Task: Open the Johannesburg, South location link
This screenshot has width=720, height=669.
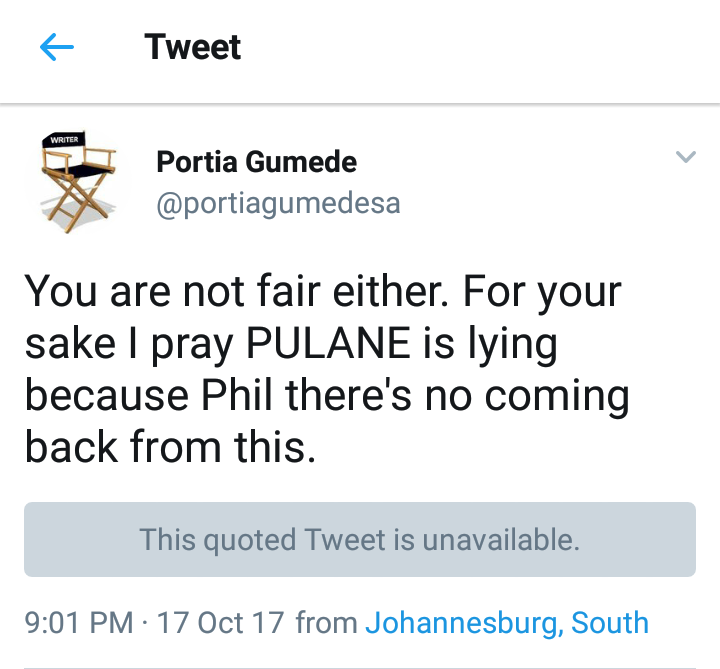Action: (x=506, y=623)
